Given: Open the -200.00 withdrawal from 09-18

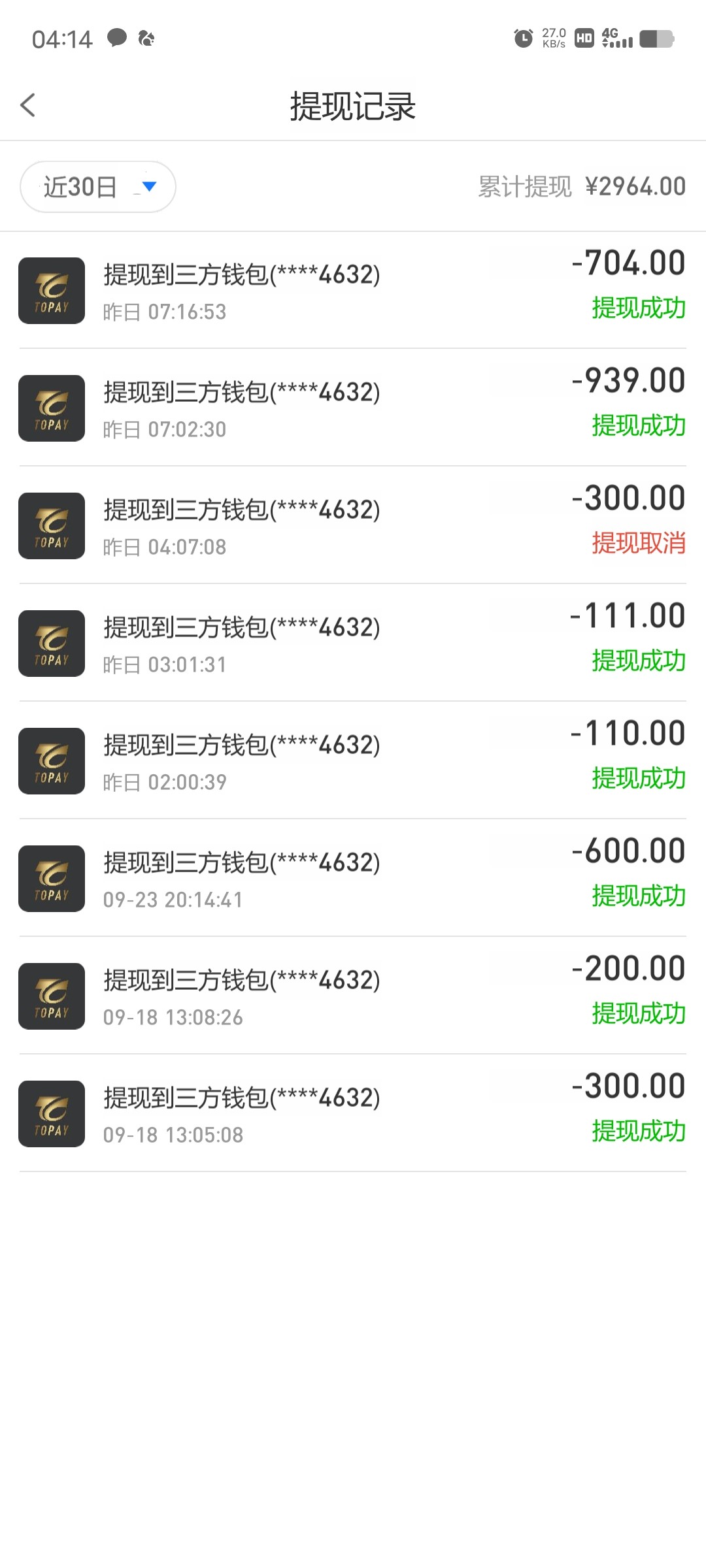Looking at the screenshot, I should coord(353,996).
